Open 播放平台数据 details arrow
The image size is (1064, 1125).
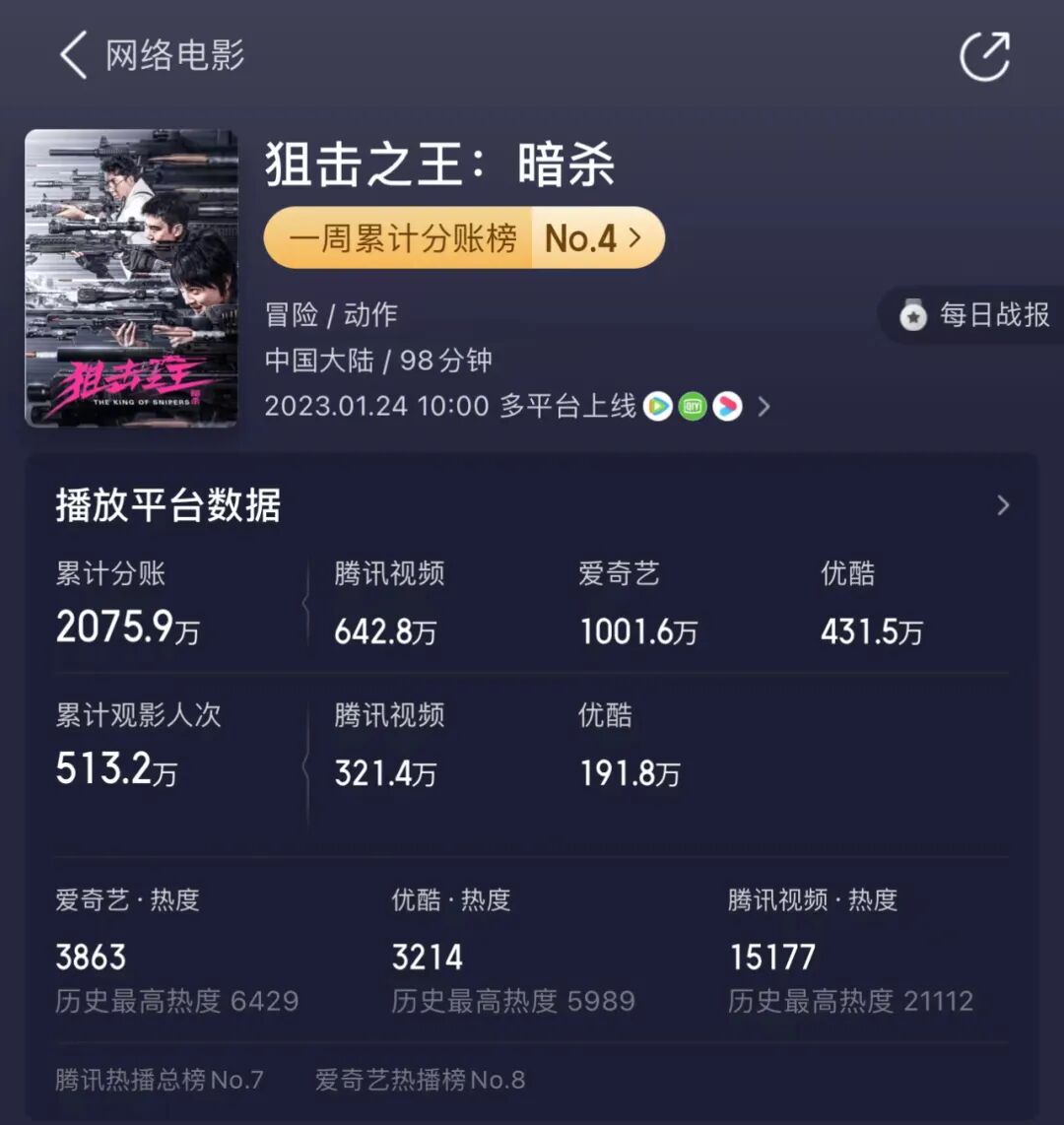point(1003,505)
